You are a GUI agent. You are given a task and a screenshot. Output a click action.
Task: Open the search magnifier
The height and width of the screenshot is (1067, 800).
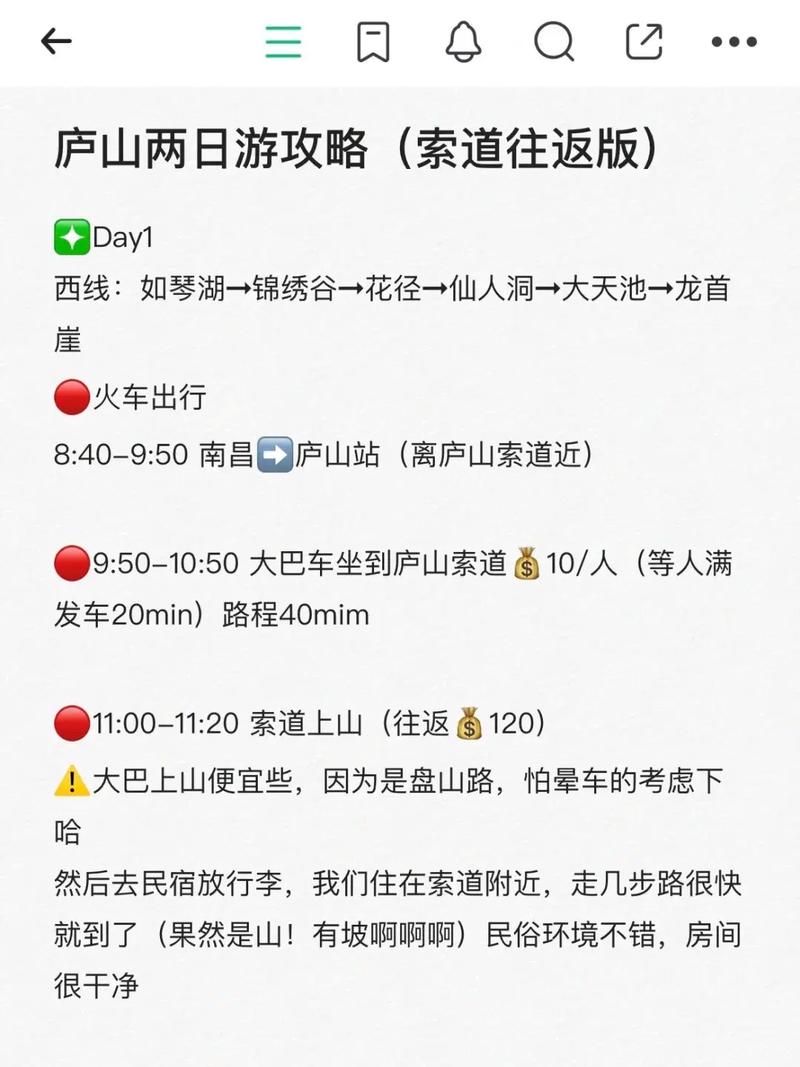(553, 41)
